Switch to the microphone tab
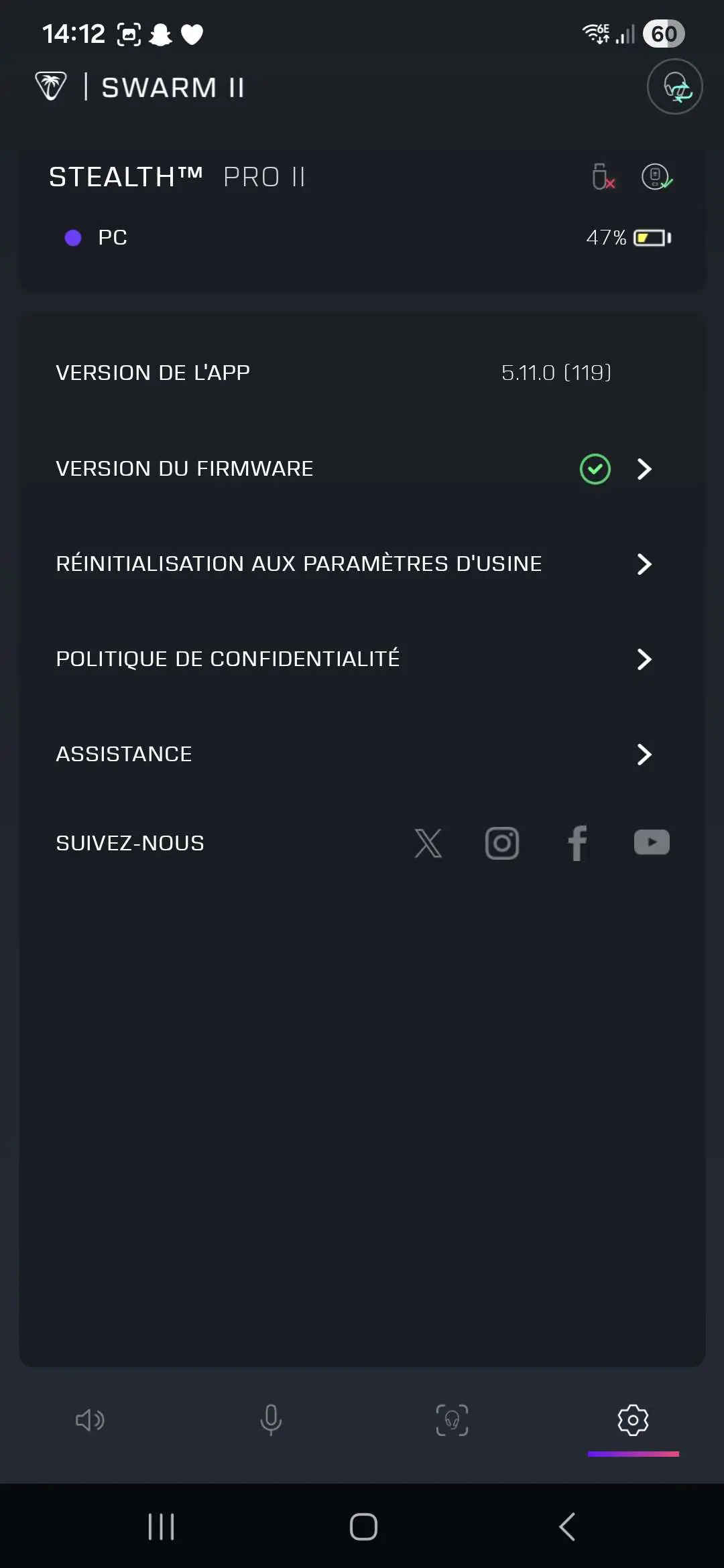 pyautogui.click(x=271, y=1420)
